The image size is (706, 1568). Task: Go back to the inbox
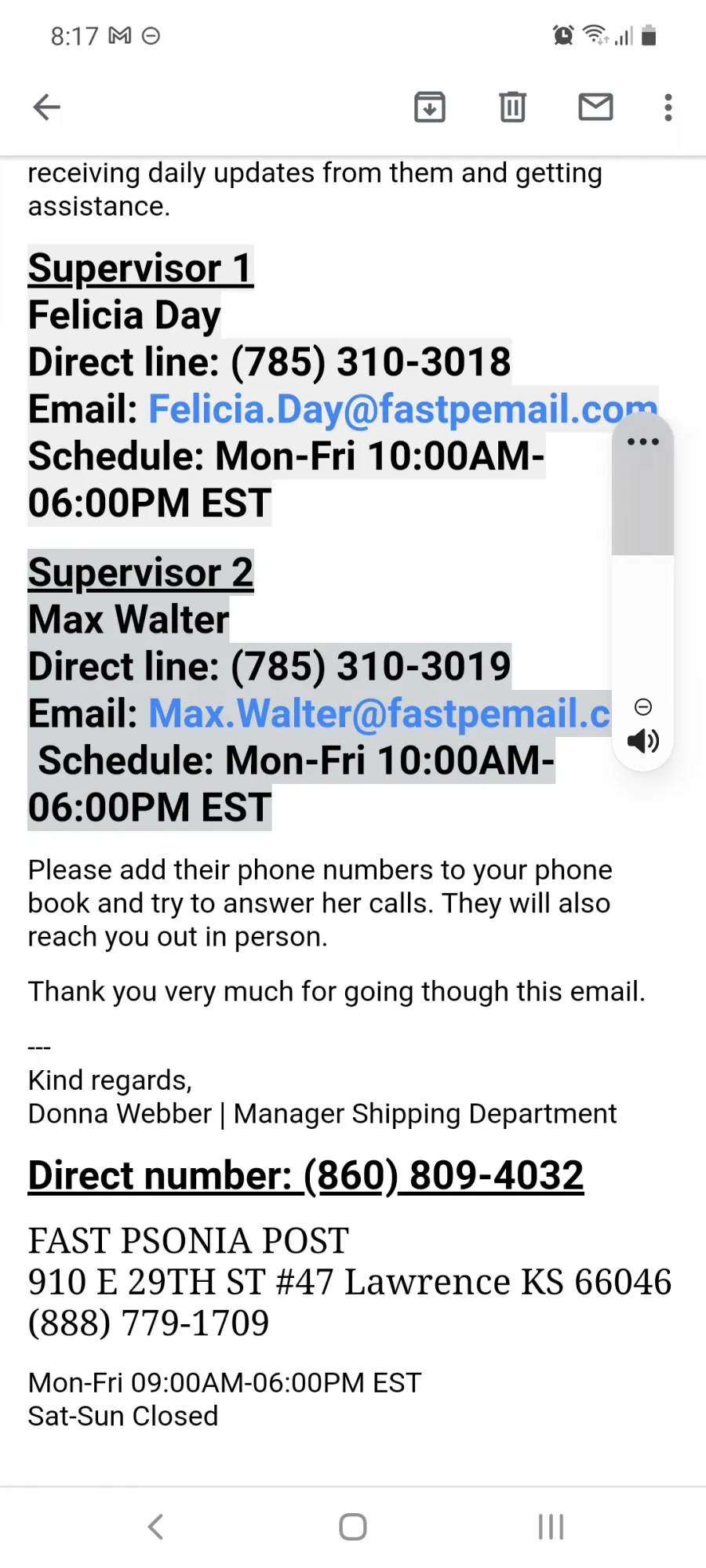click(47, 107)
